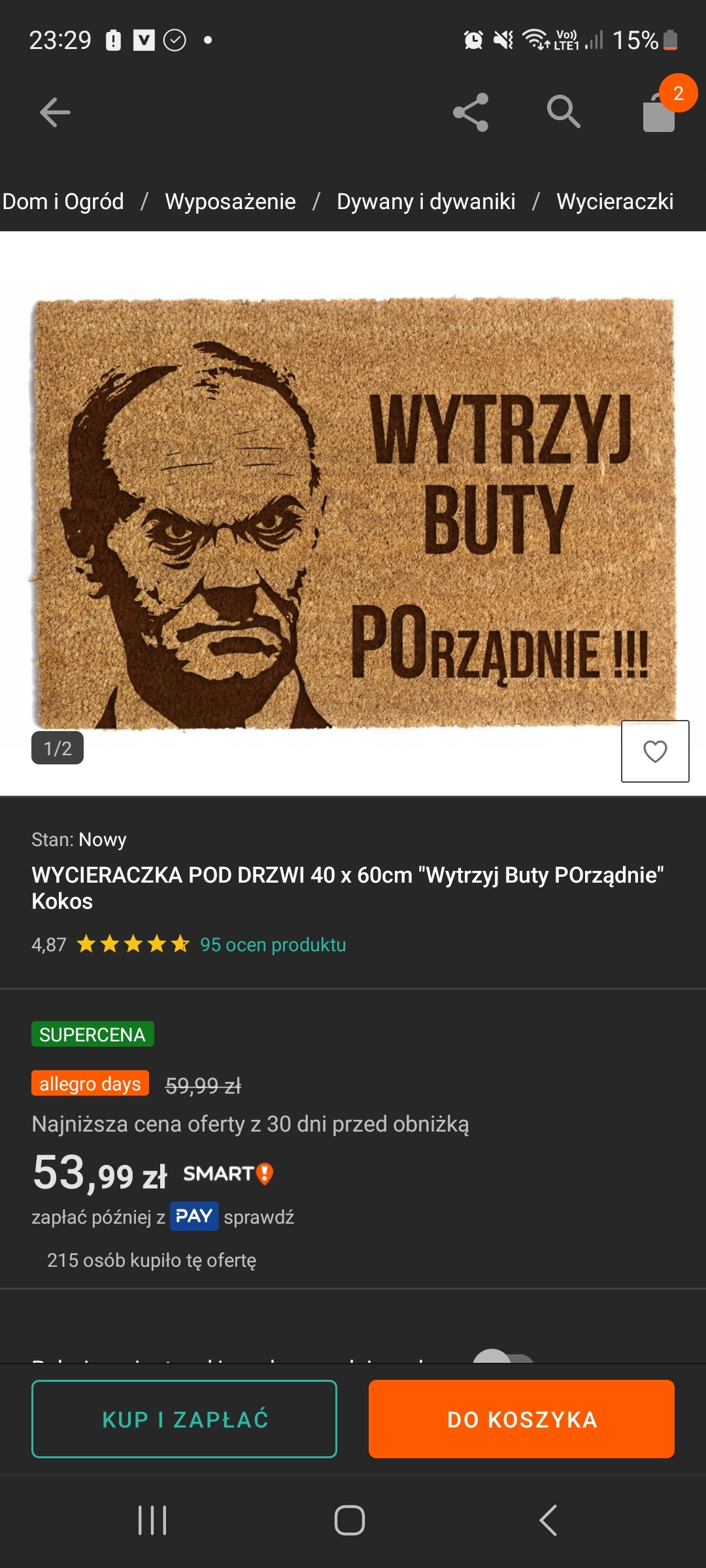Image resolution: width=706 pixels, height=1568 pixels.
Task: Open the Dom i Ogród breadcrumb
Action: pos(63,201)
